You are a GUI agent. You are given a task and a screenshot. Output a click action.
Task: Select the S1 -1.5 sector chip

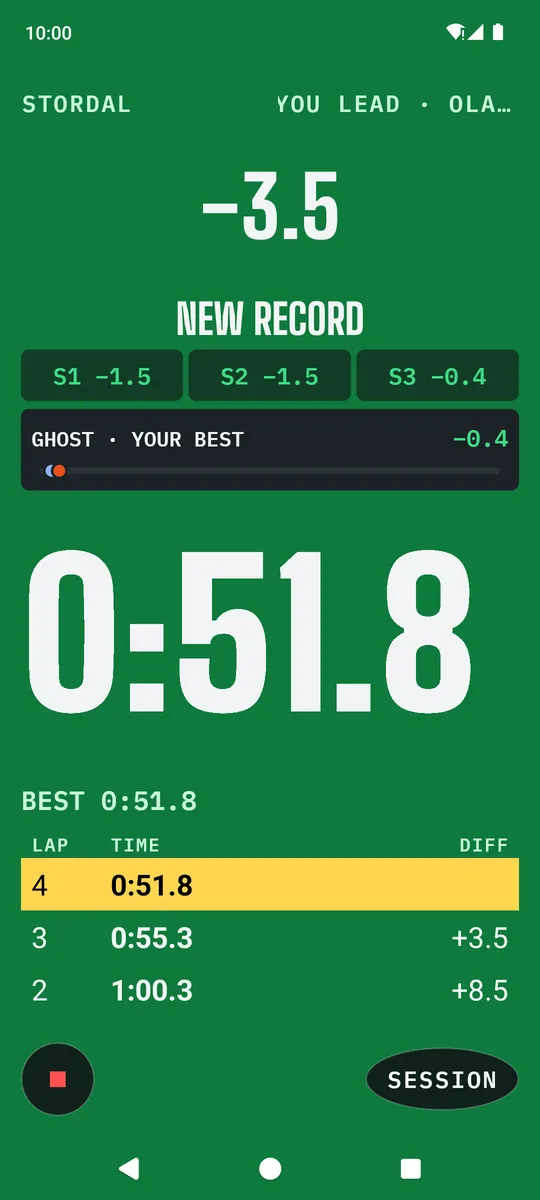click(102, 376)
